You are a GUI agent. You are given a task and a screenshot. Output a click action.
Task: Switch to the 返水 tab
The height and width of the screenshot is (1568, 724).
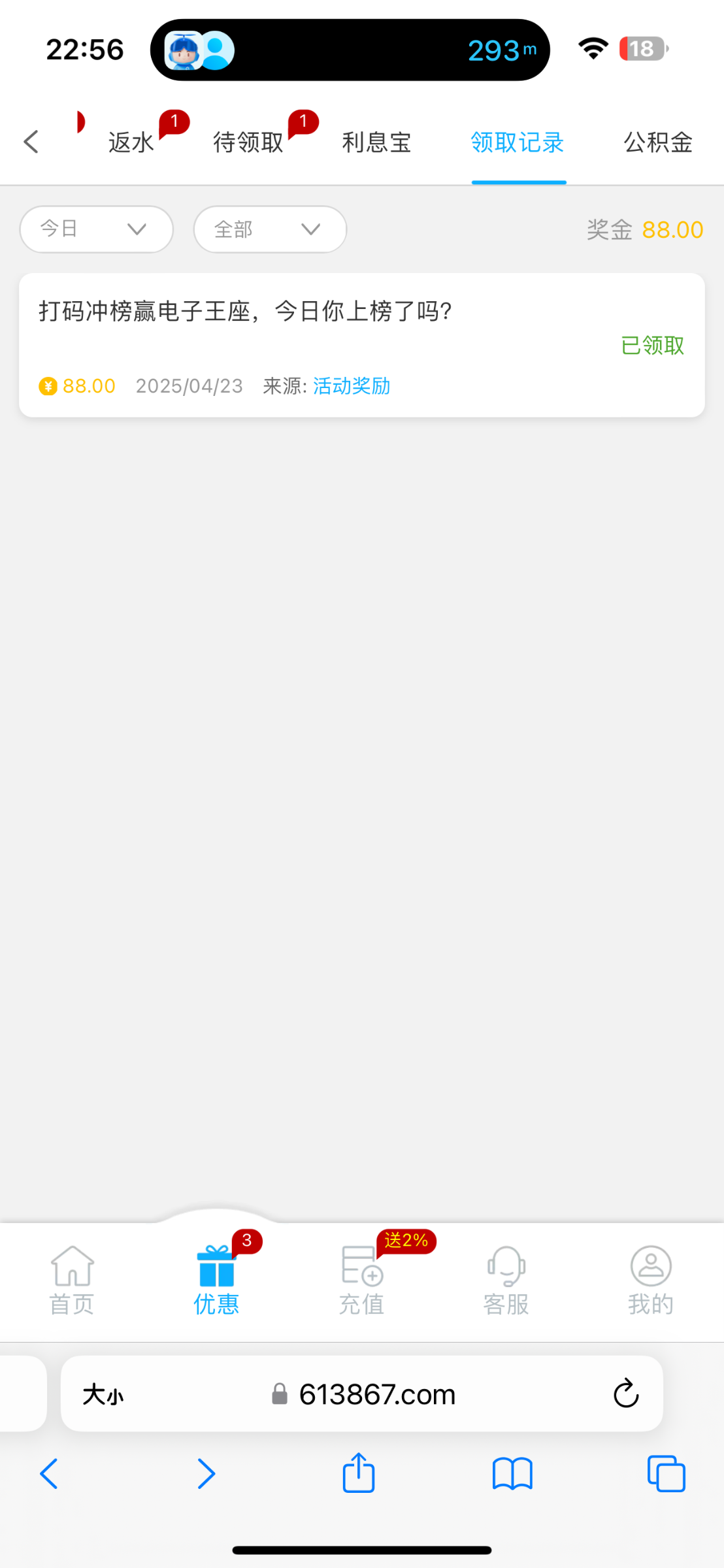pos(131,142)
